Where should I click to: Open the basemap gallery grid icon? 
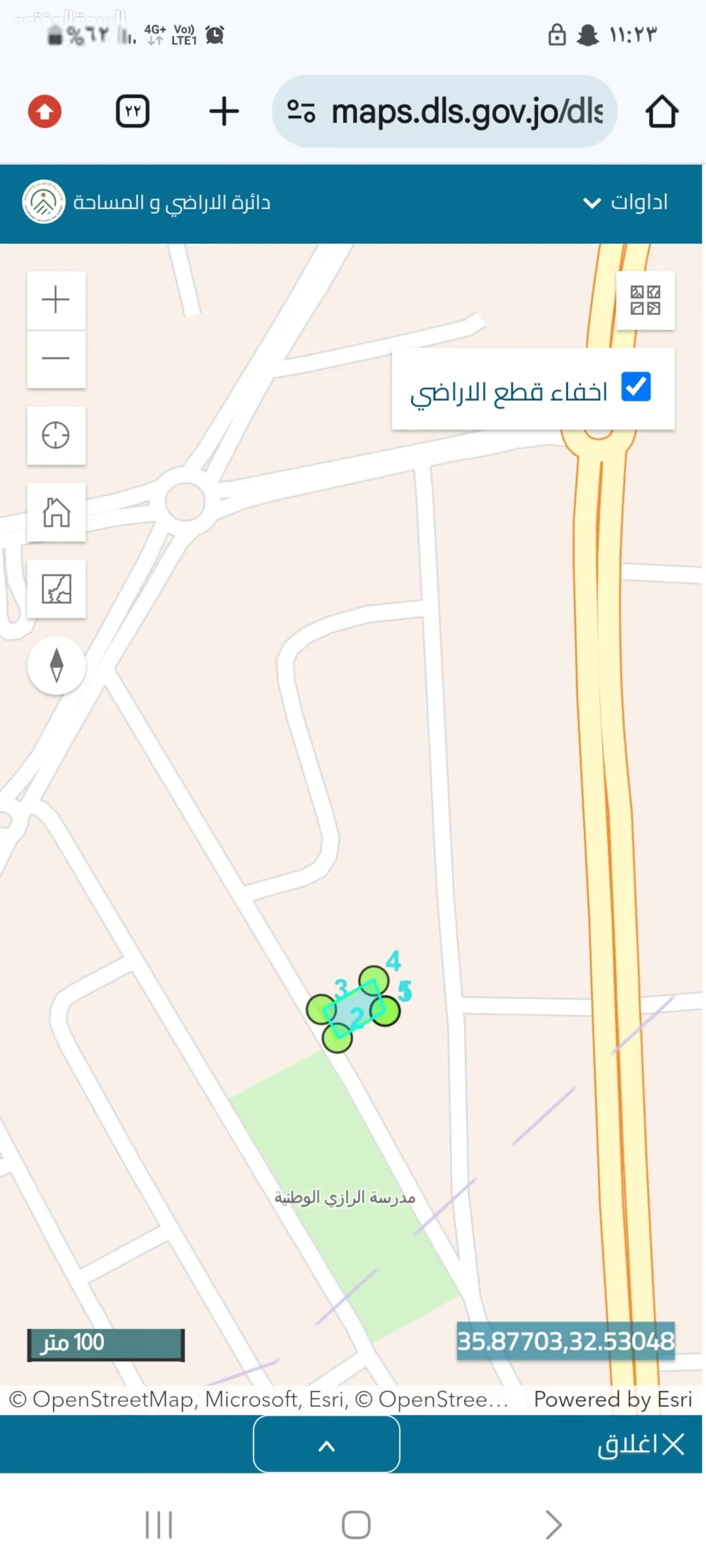pyautogui.click(x=645, y=301)
